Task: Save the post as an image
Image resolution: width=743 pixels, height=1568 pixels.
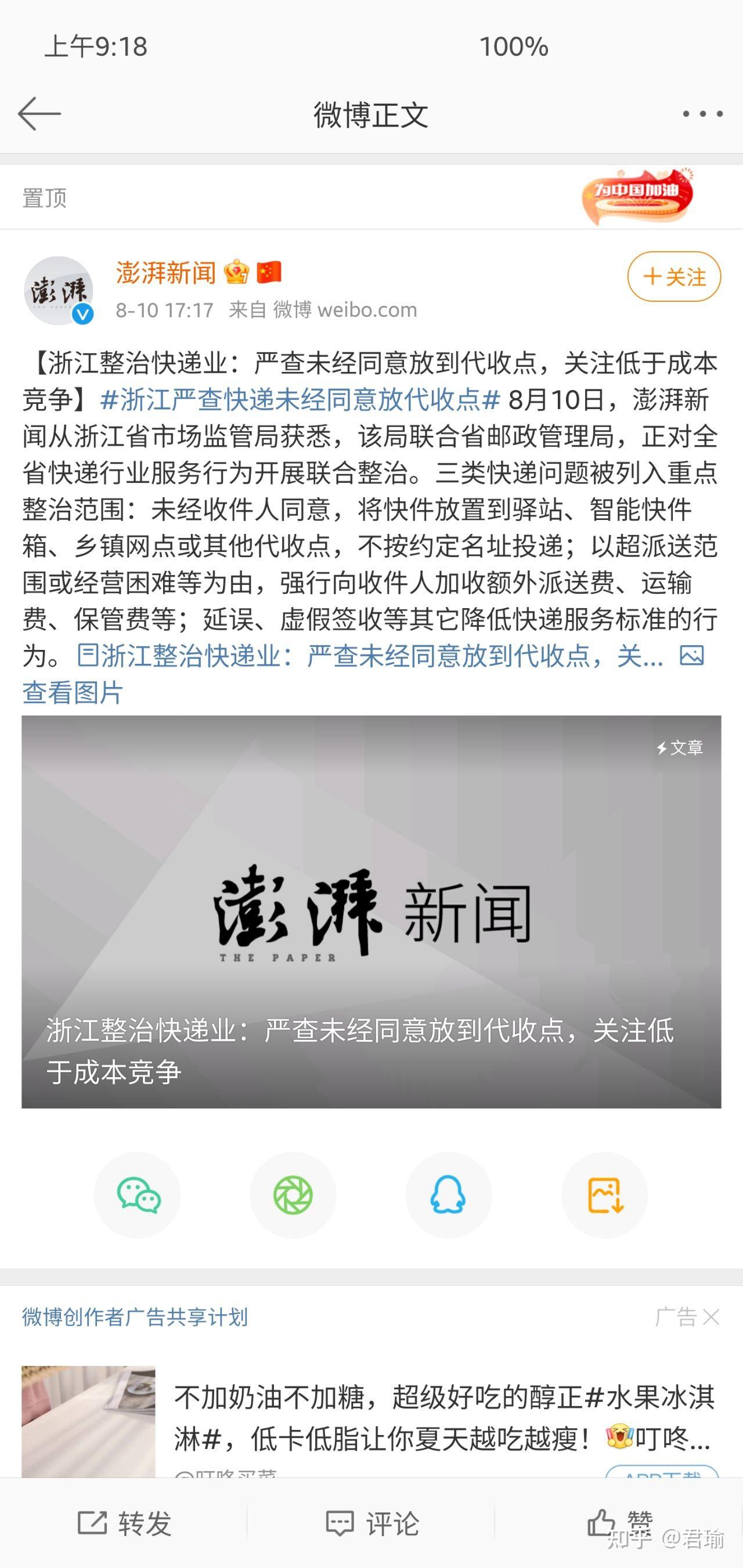Action: point(604,1194)
